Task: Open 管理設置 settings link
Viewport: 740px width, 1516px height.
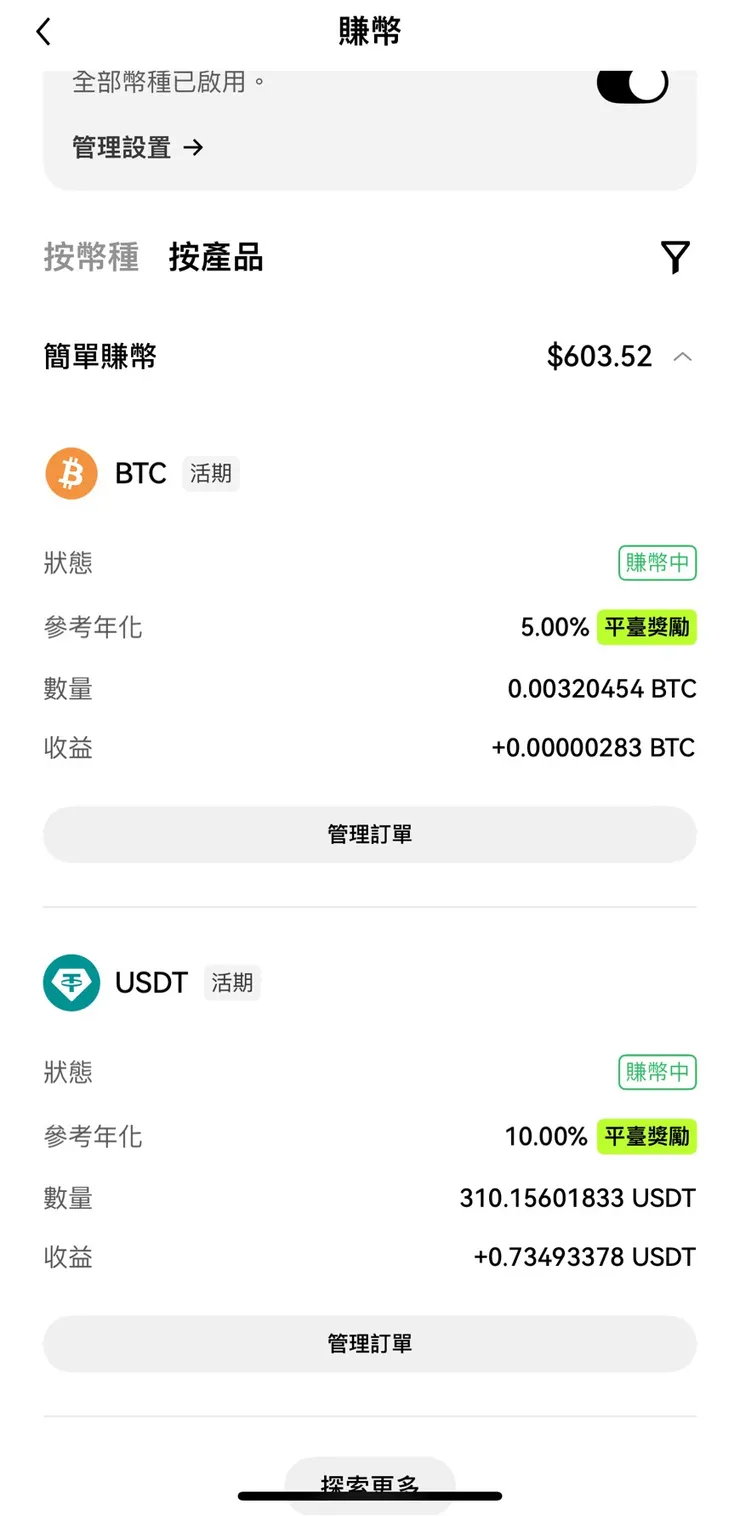Action: tap(121, 147)
